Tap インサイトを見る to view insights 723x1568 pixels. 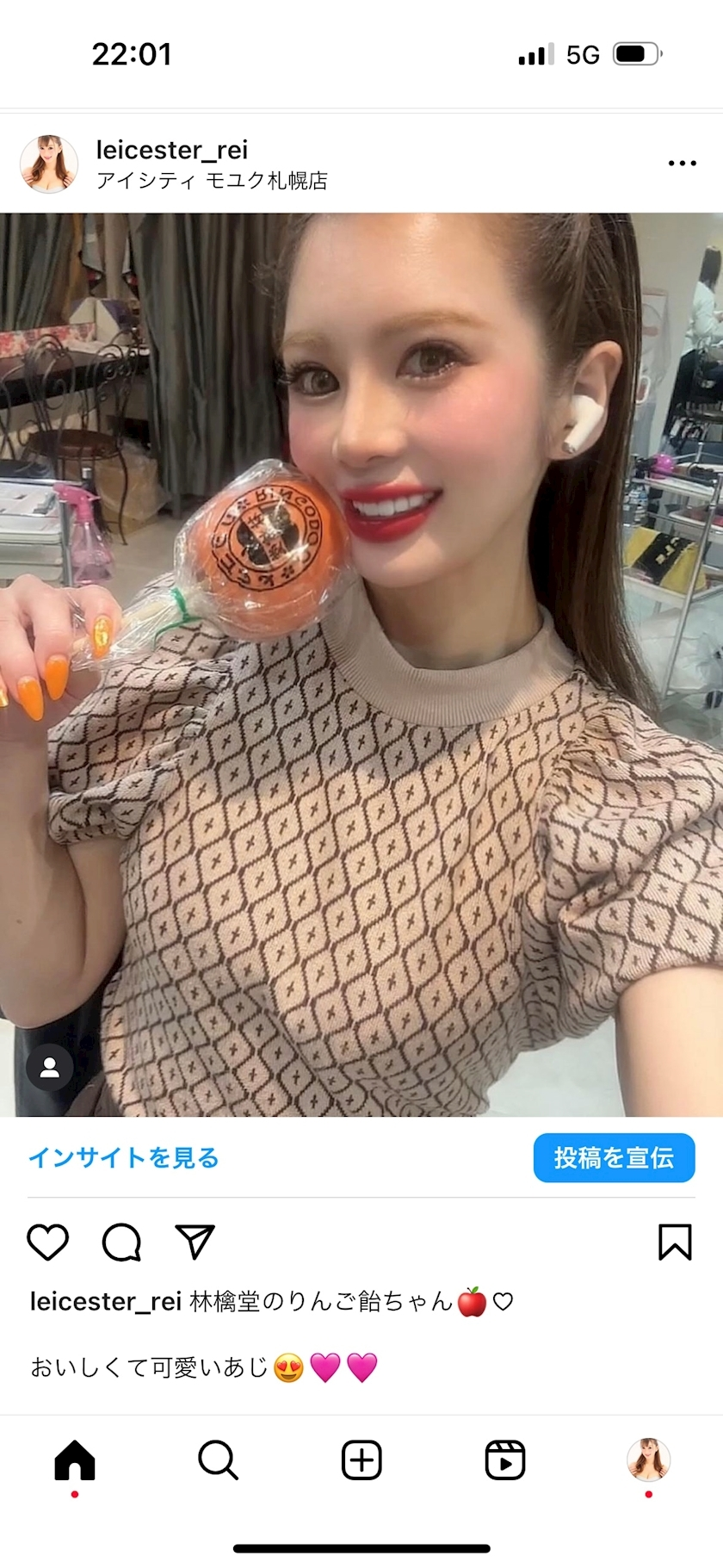pos(124,1157)
